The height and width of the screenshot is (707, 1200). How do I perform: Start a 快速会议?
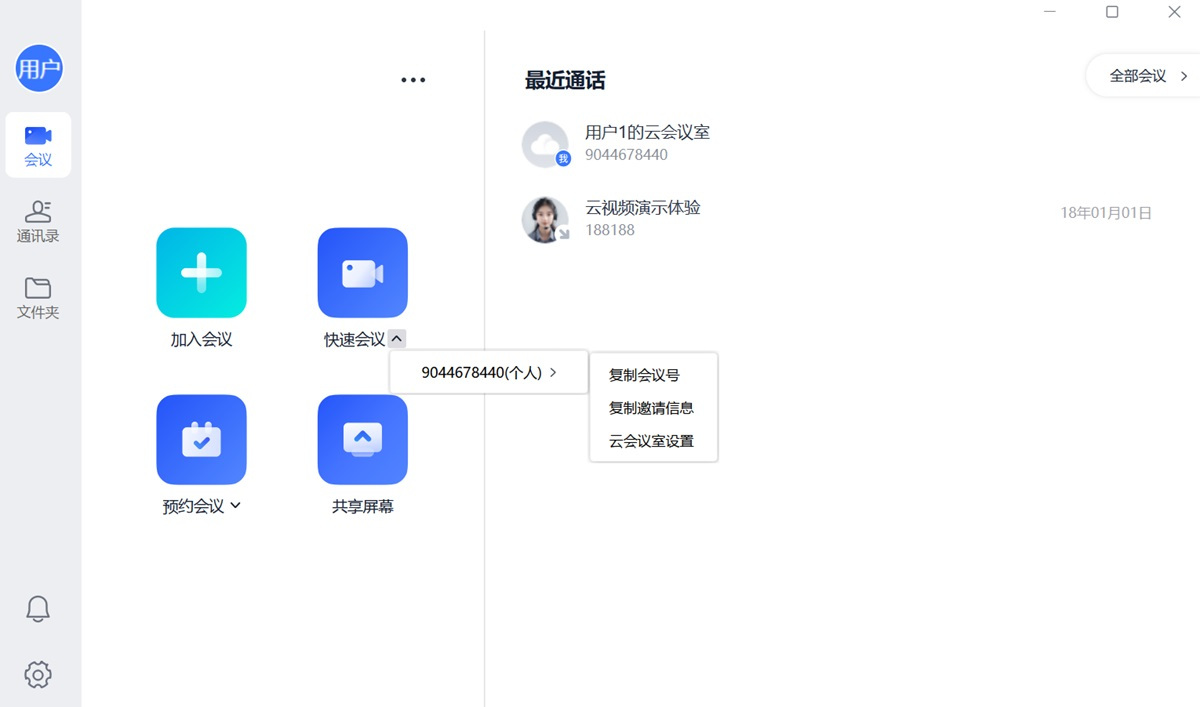pyautogui.click(x=362, y=273)
